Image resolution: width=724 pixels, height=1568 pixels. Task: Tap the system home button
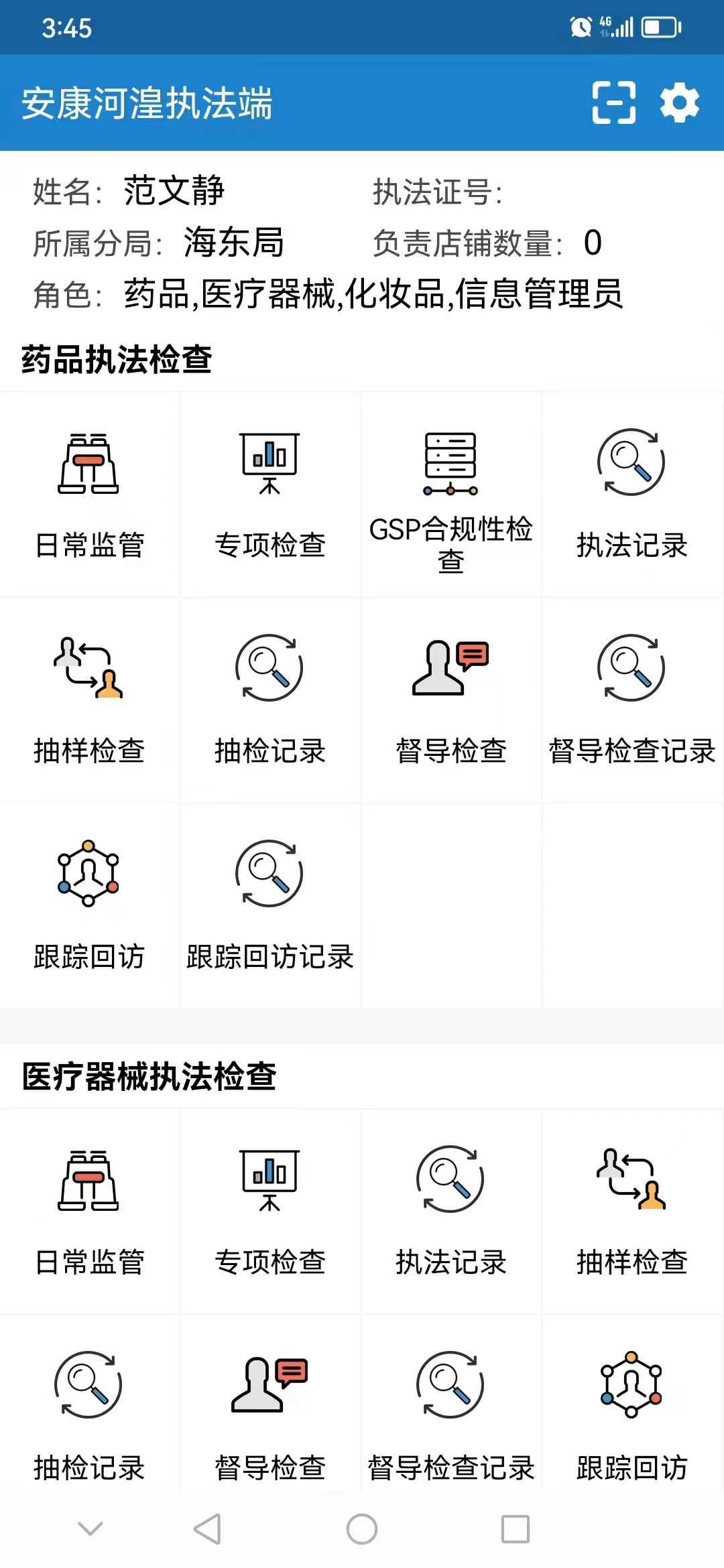tap(362, 1529)
